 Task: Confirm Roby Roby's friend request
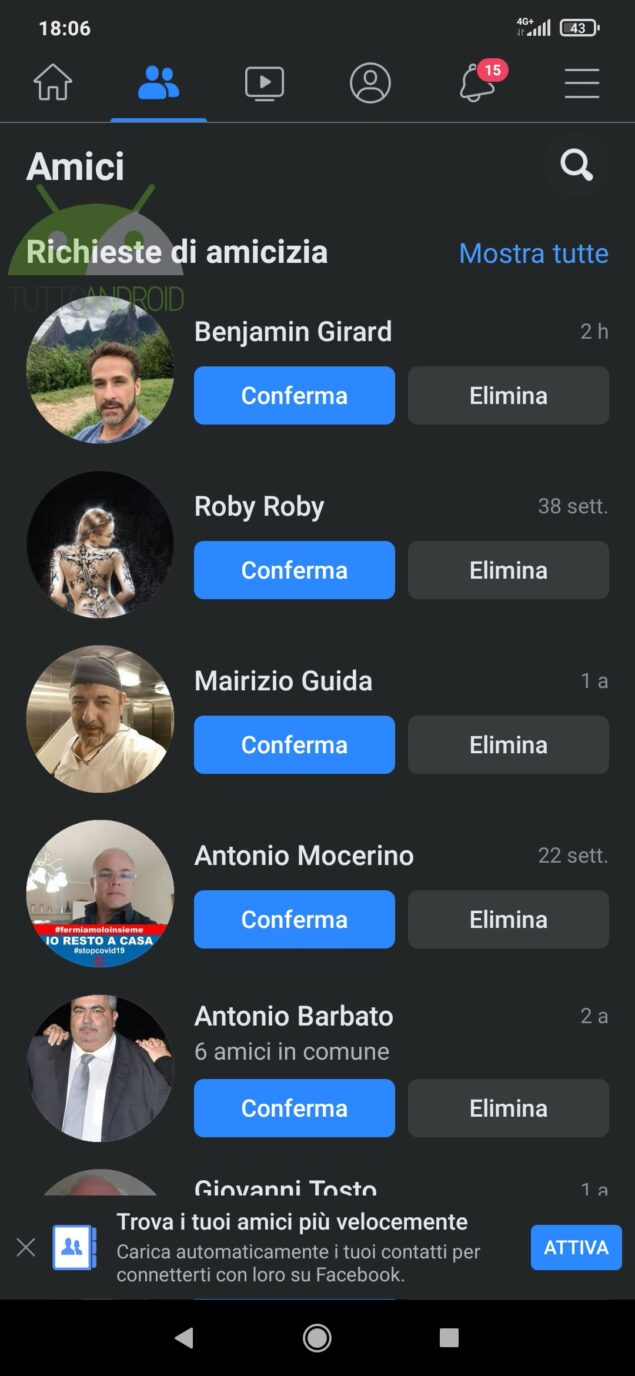tap(294, 570)
